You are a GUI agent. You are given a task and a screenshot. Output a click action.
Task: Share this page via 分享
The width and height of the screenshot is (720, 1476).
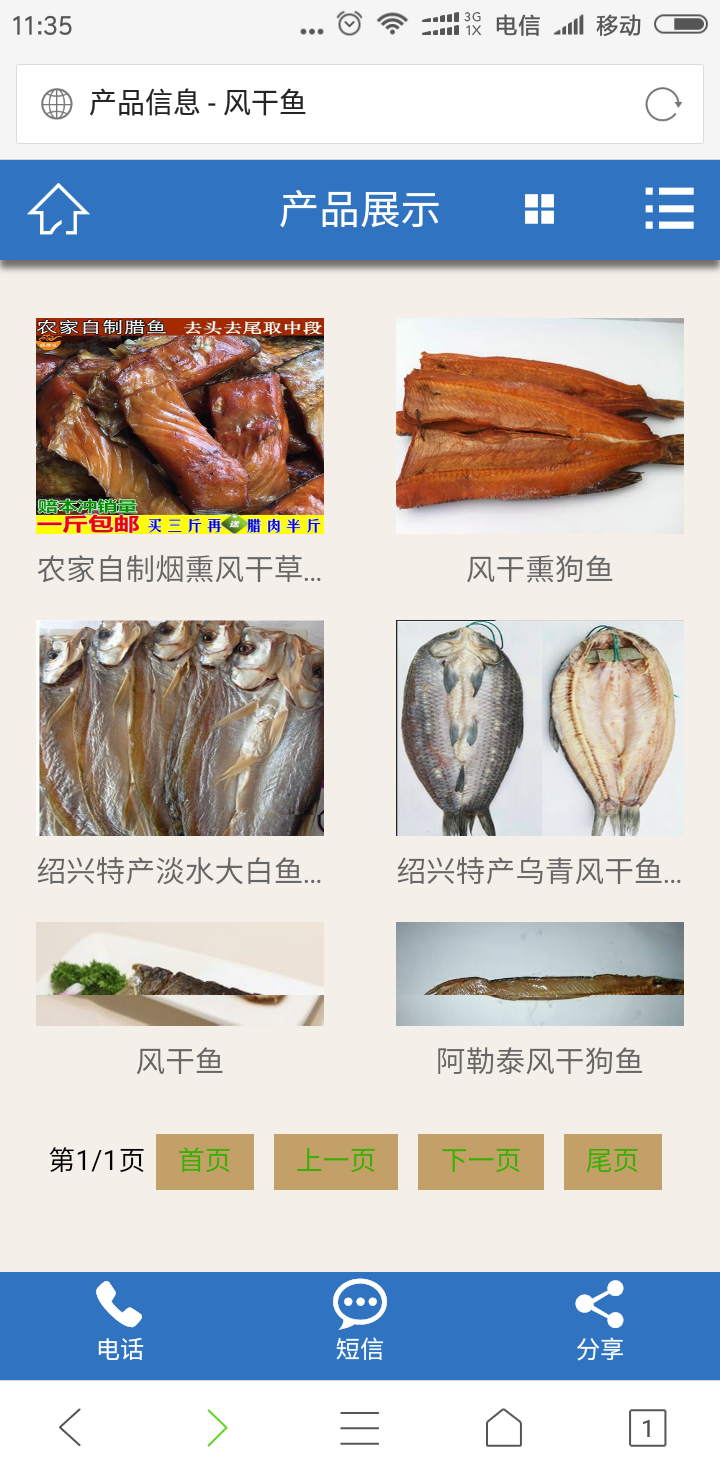(600, 1322)
